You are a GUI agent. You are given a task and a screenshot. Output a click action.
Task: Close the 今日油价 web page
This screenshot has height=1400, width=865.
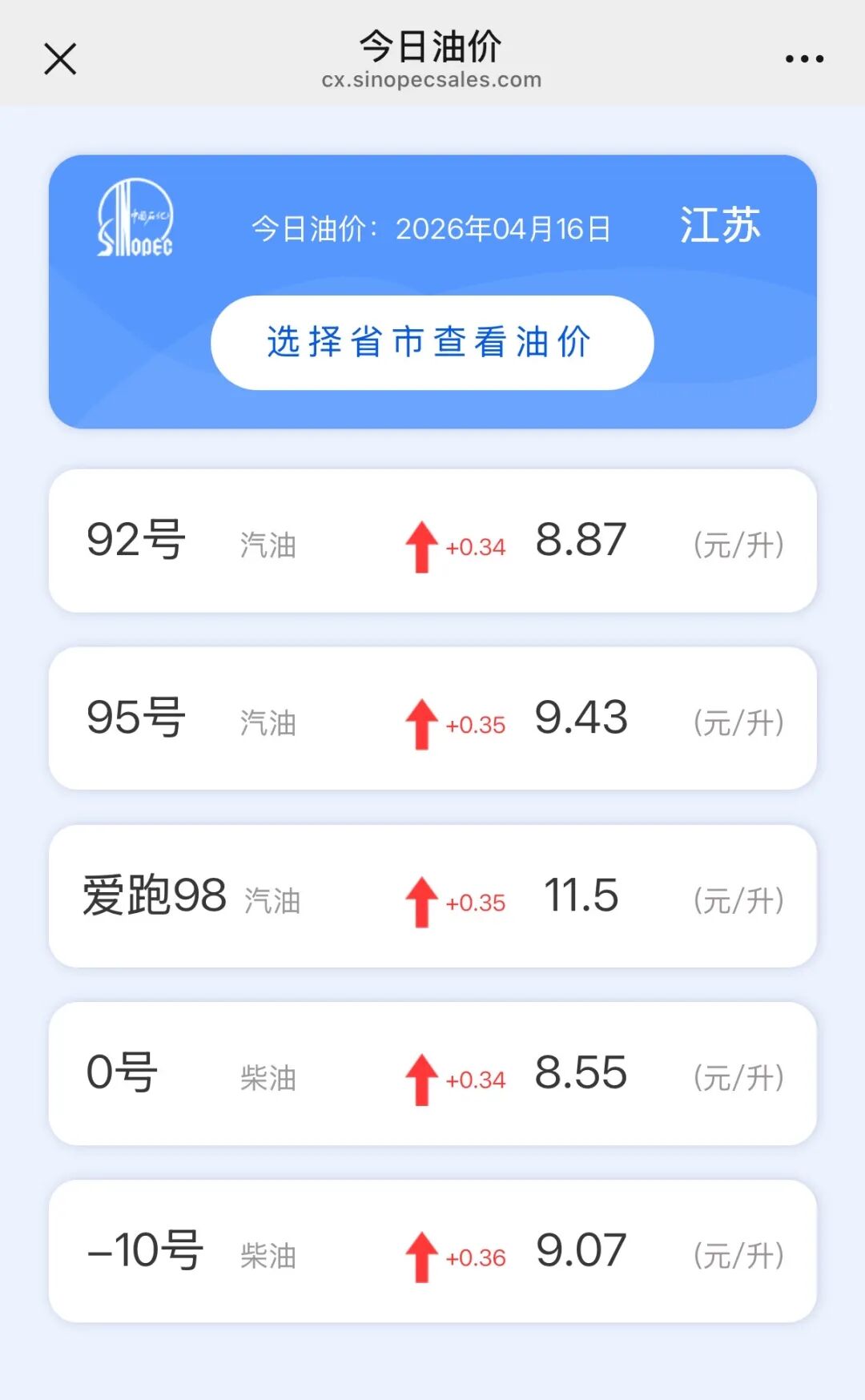(x=60, y=58)
